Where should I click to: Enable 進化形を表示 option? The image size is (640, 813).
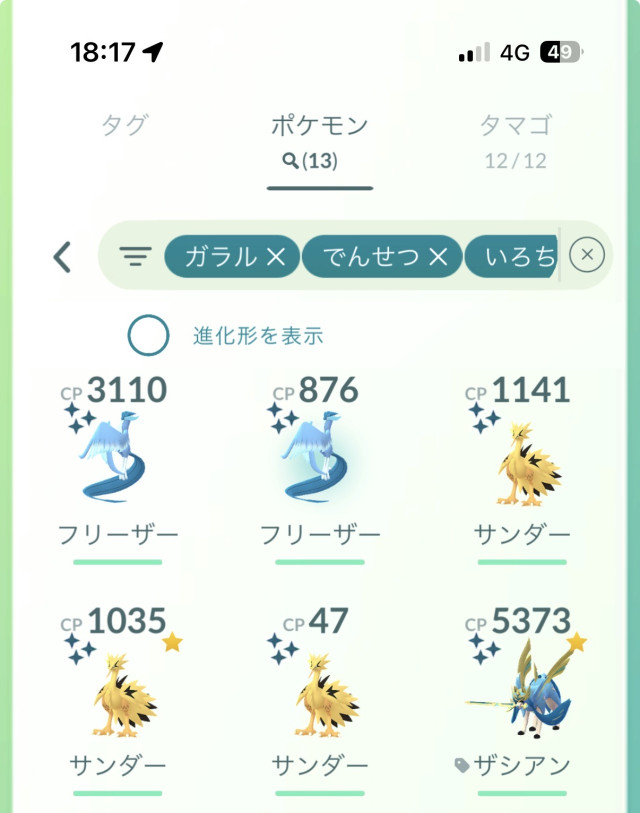149,336
